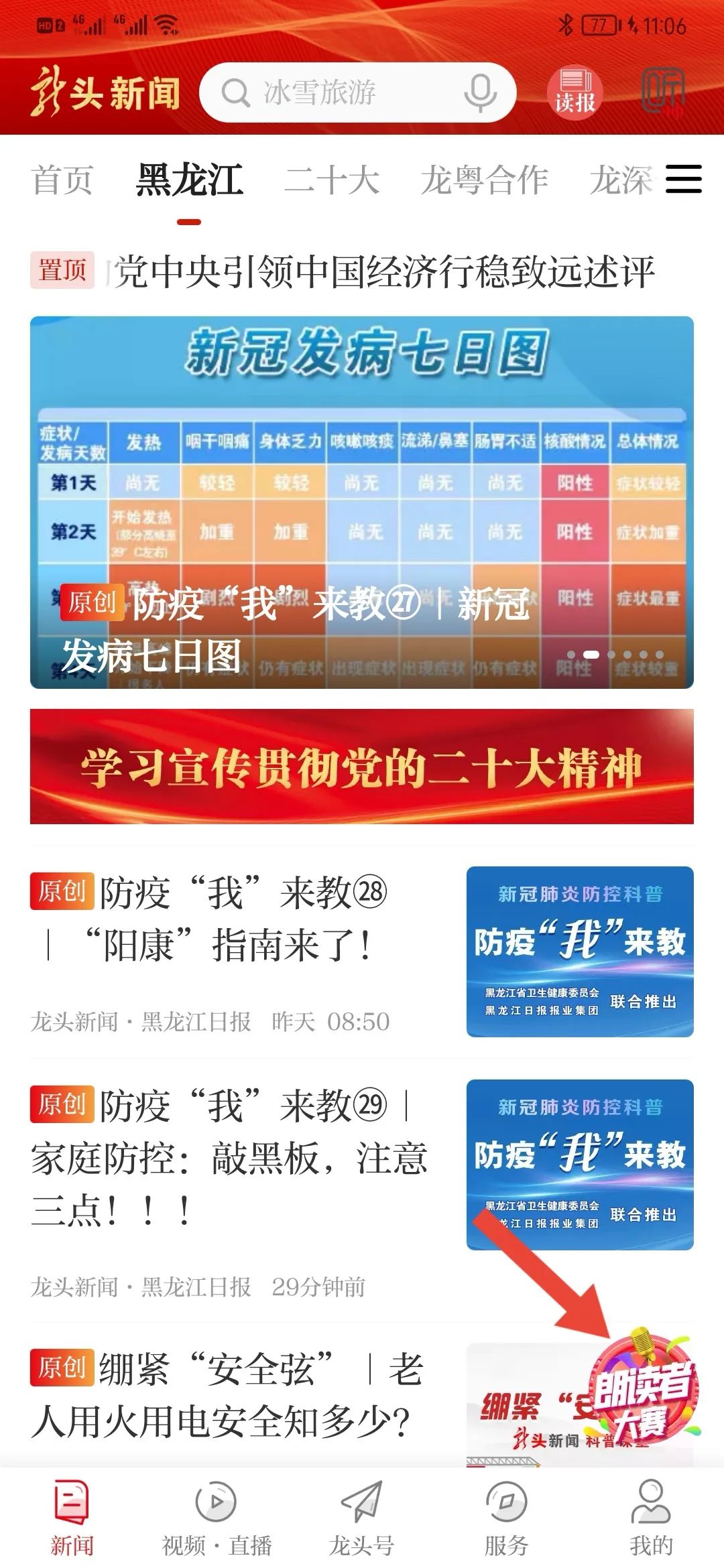Screen dimensions: 724x1568
Task: Select the 龙深 top tab
Action: (620, 180)
